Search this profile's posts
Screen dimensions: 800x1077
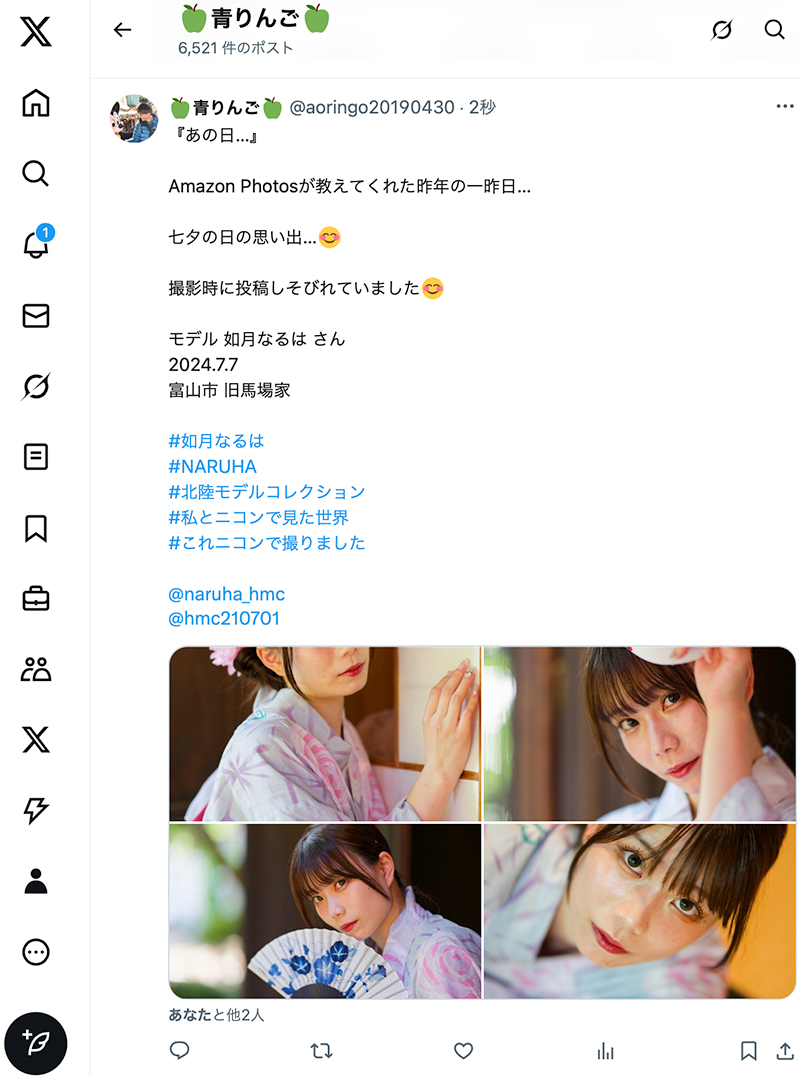[774, 30]
